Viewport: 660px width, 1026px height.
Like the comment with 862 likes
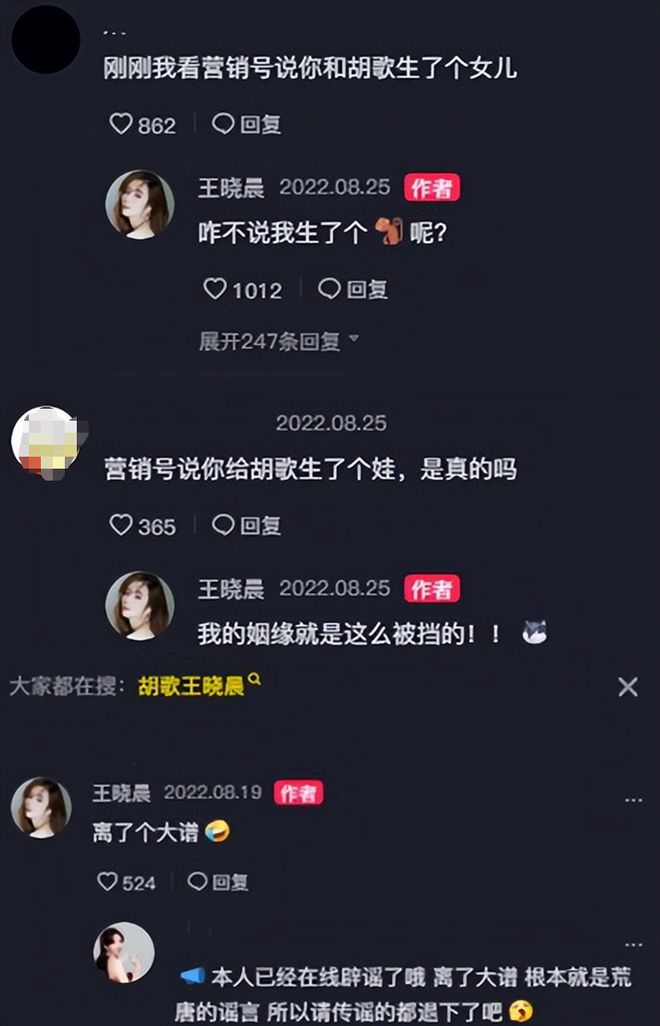tap(121, 124)
